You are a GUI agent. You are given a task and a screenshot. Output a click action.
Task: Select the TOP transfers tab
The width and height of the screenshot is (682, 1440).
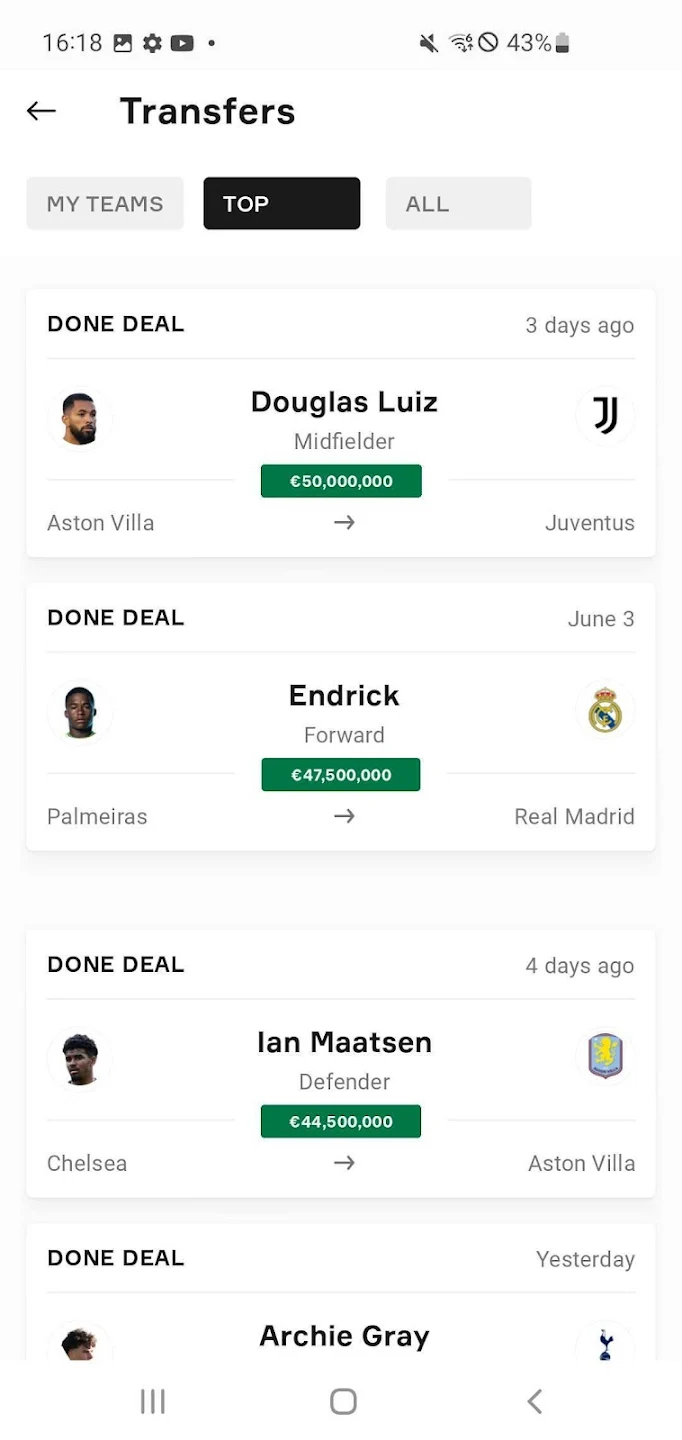point(281,204)
